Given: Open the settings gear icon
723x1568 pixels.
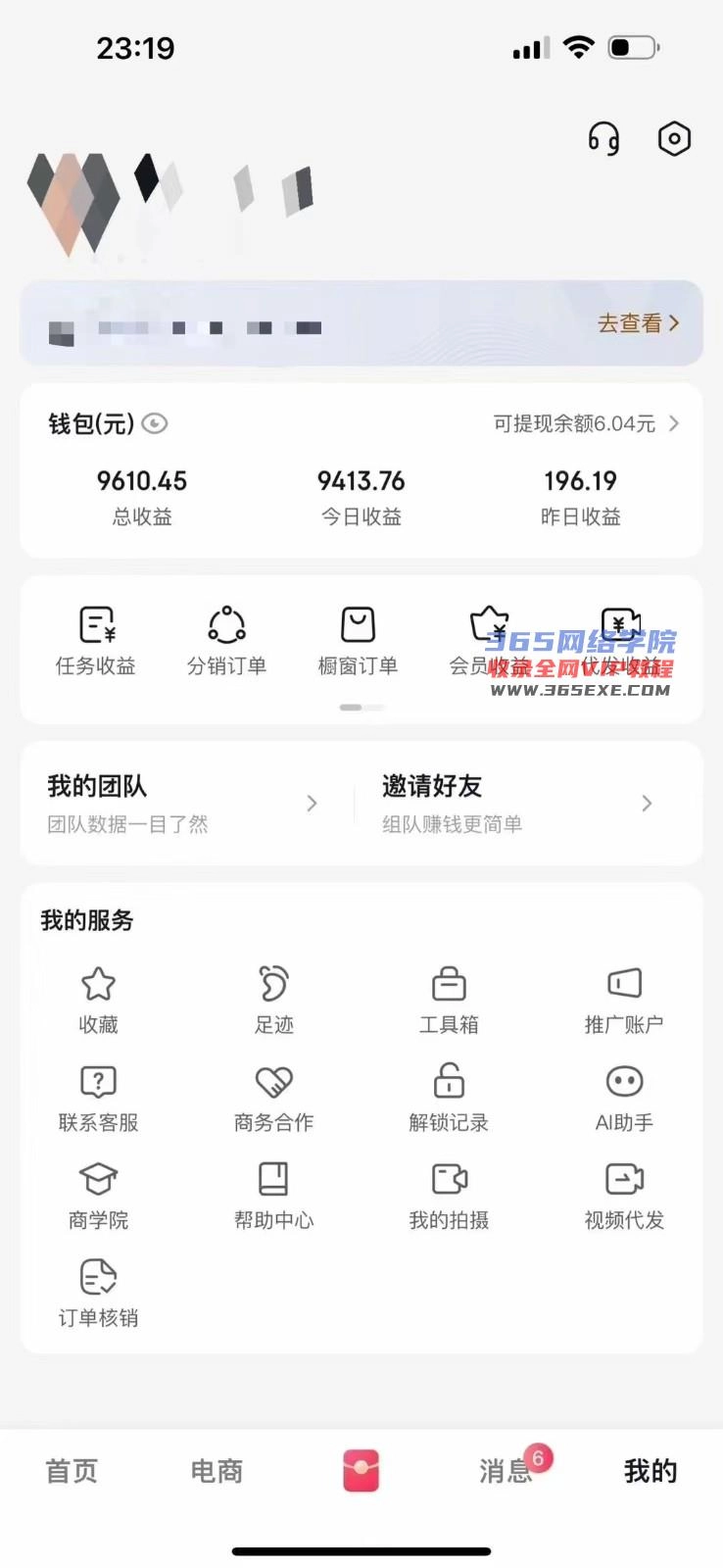Looking at the screenshot, I should point(674,139).
